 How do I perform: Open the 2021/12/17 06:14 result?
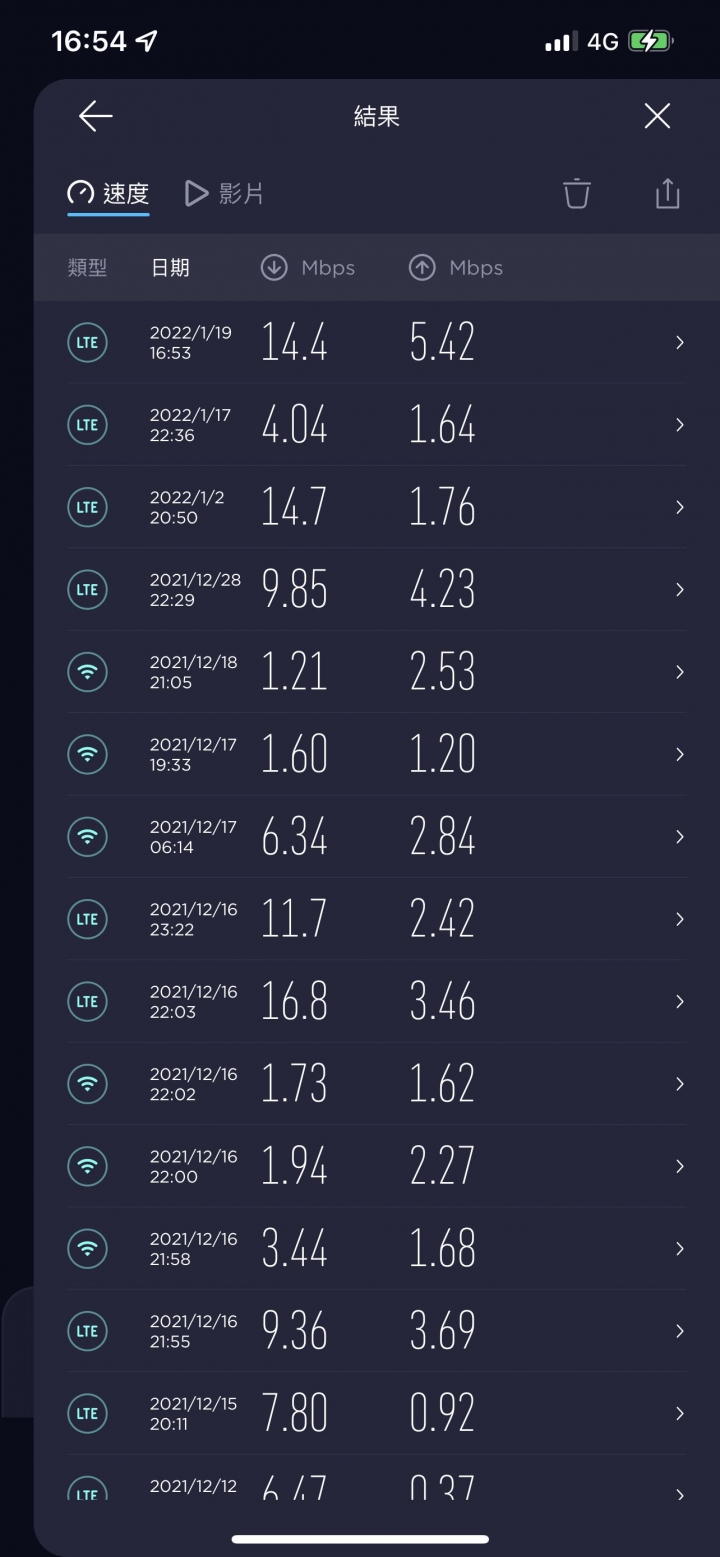[376, 836]
